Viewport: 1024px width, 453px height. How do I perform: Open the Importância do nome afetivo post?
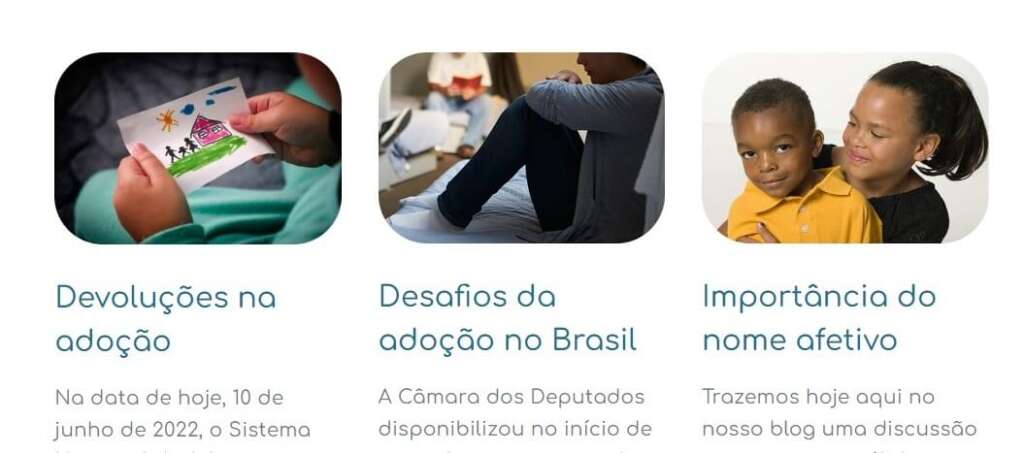pos(819,319)
